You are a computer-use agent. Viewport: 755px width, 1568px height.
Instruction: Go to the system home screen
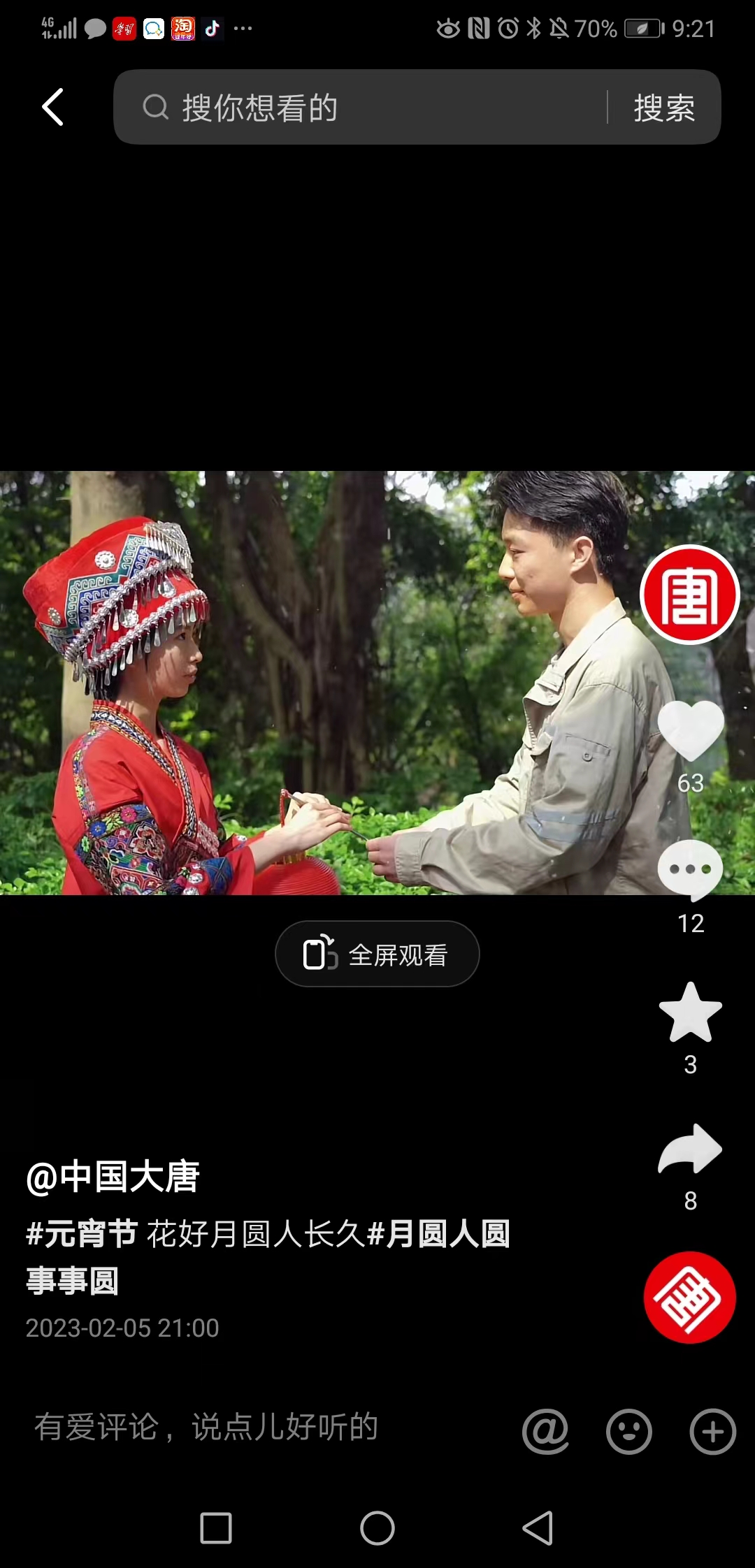point(377,1528)
